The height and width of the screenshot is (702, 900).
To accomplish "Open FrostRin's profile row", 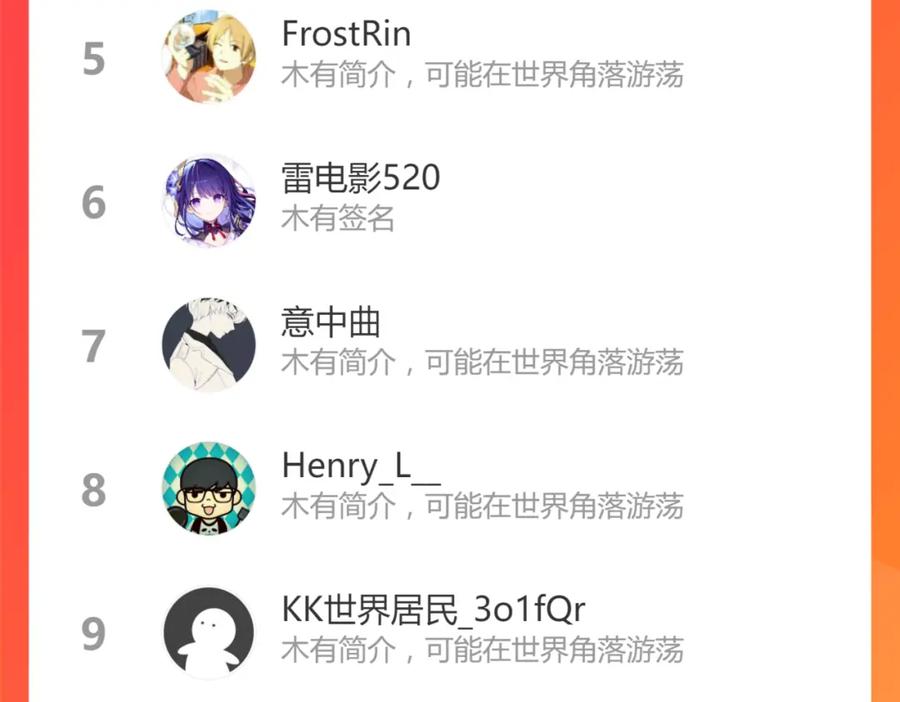I will coord(449,57).
